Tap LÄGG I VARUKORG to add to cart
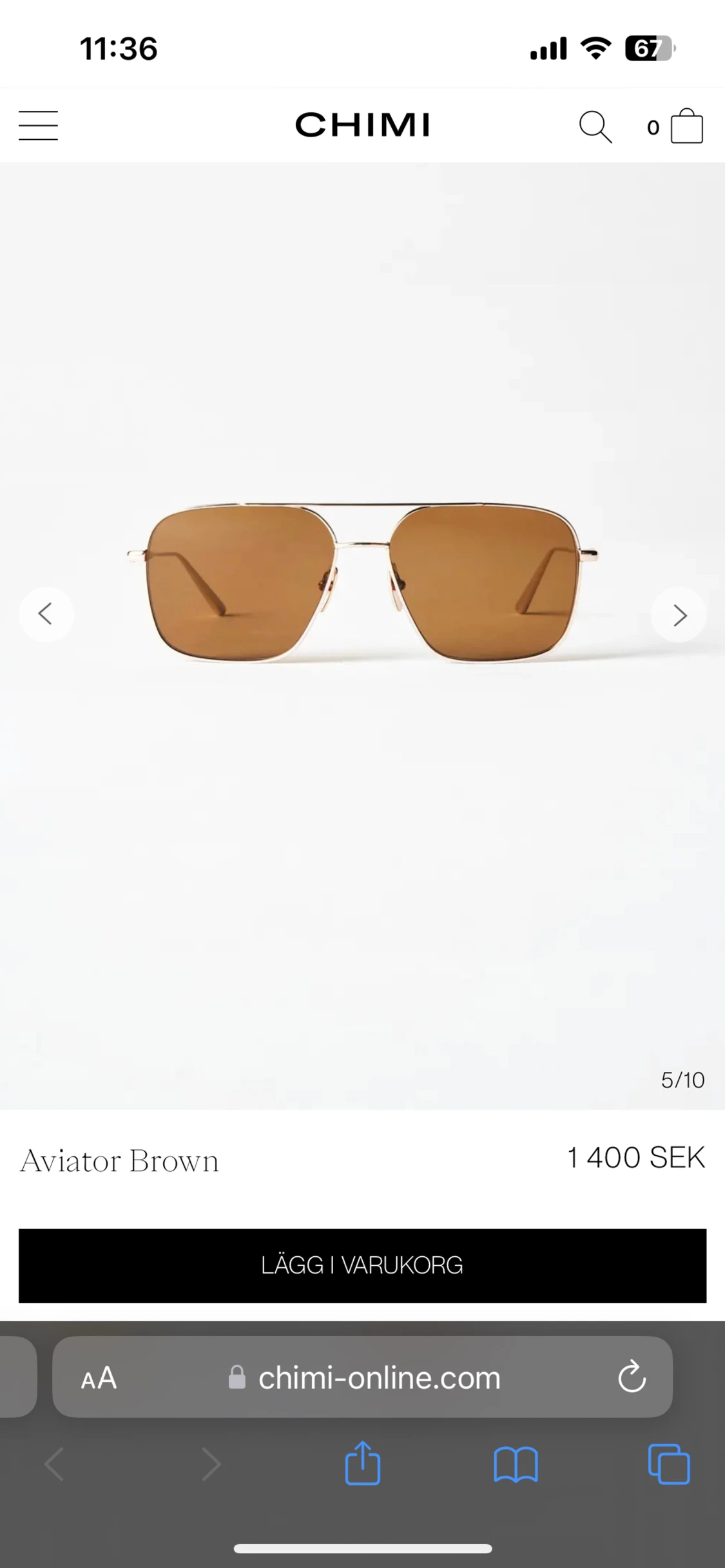Viewport: 725px width, 1568px height. click(362, 1265)
